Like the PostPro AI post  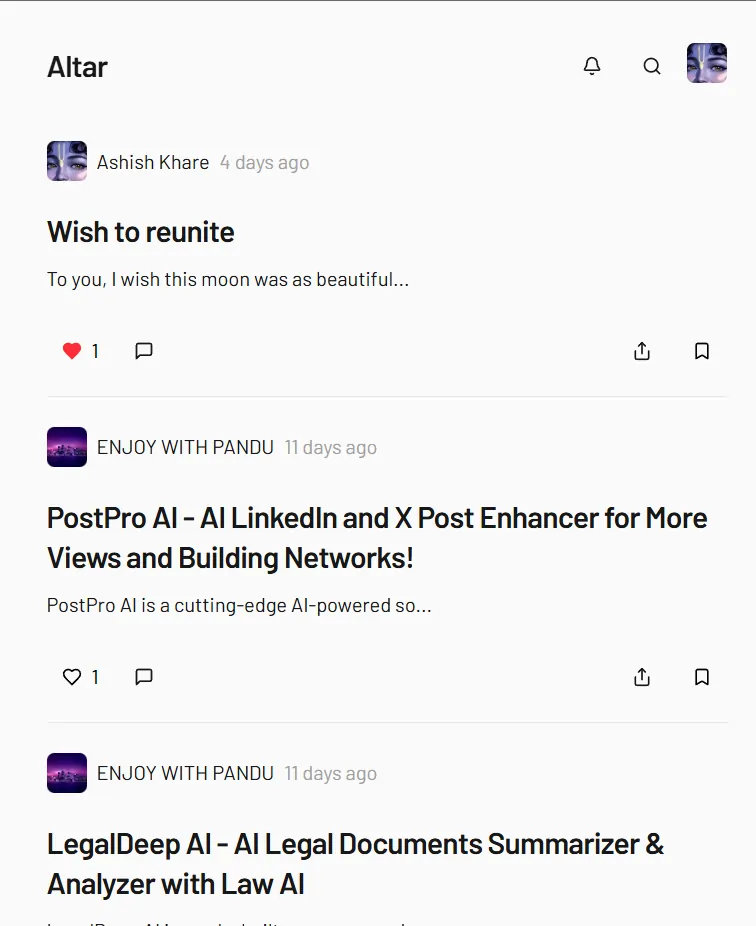tap(72, 677)
